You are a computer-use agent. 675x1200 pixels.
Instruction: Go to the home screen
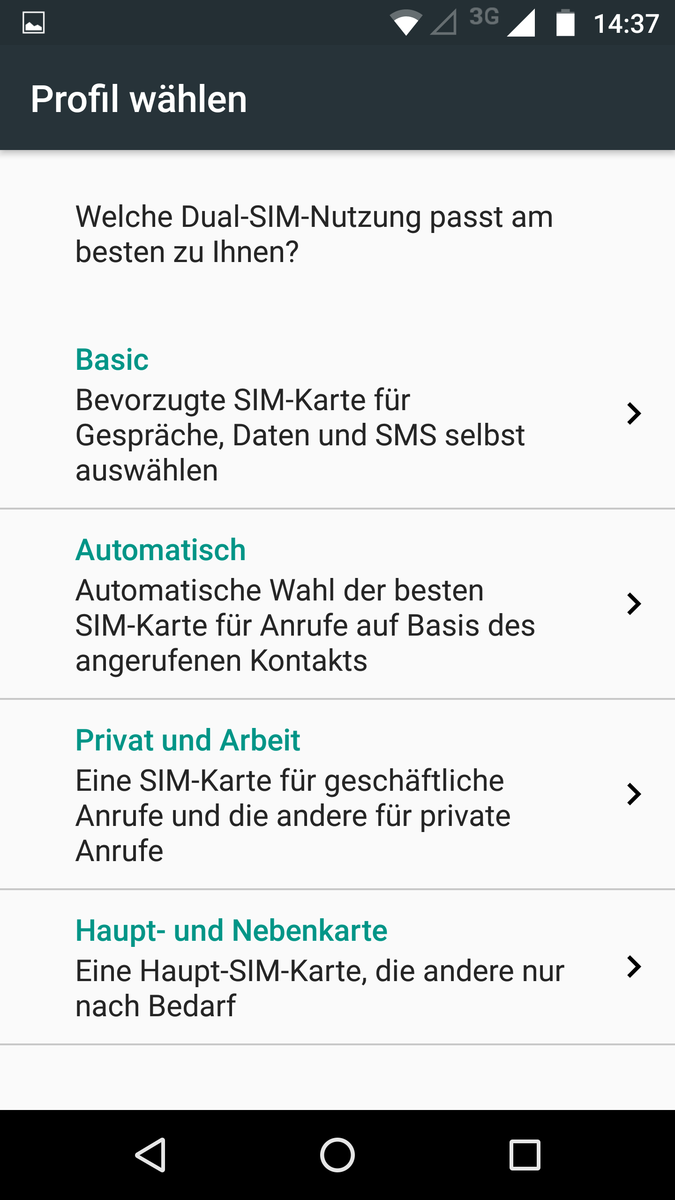click(337, 1155)
